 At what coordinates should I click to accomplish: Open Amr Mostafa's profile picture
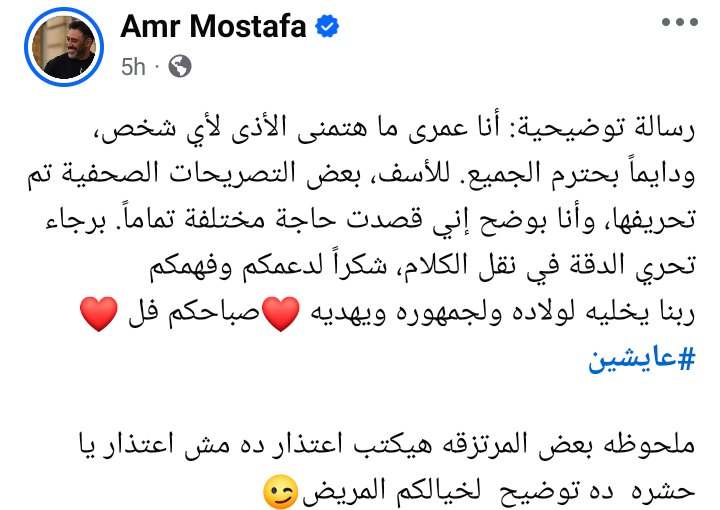(67, 48)
